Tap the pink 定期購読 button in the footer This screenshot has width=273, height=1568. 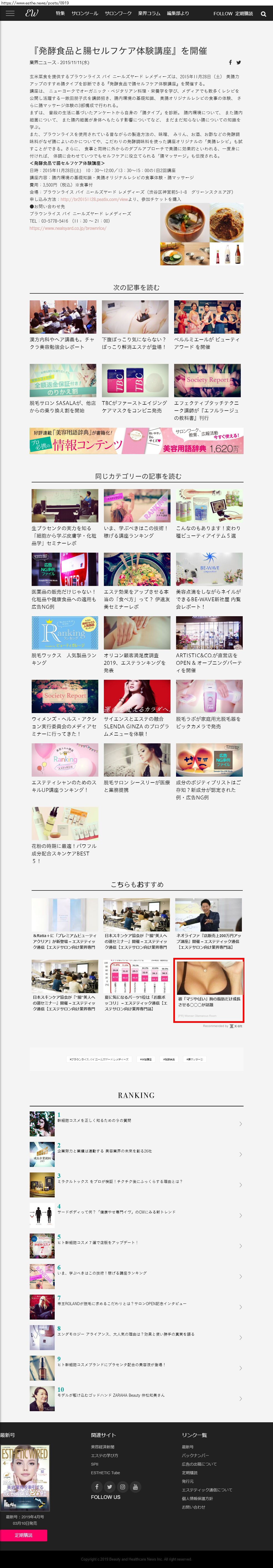pos(23,1535)
